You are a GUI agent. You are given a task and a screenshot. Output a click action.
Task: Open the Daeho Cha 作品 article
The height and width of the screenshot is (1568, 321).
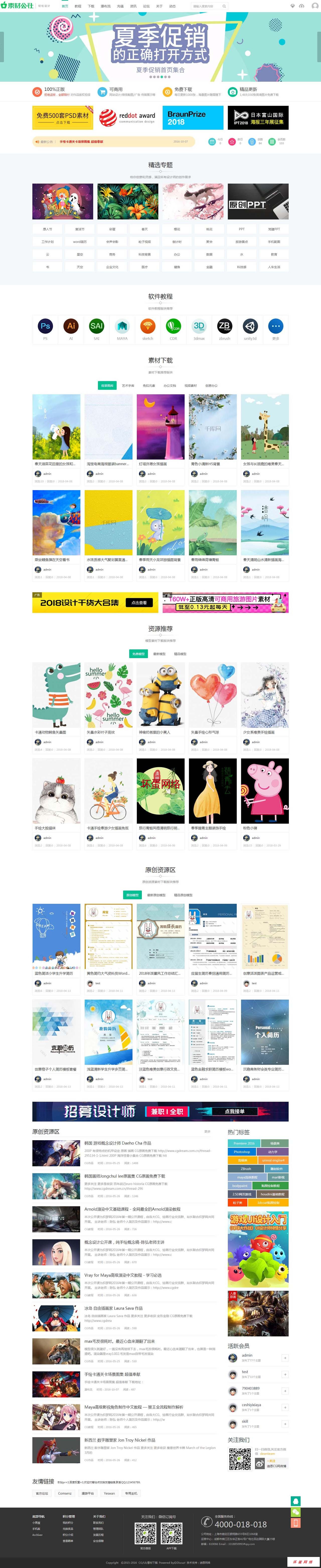[117, 1143]
